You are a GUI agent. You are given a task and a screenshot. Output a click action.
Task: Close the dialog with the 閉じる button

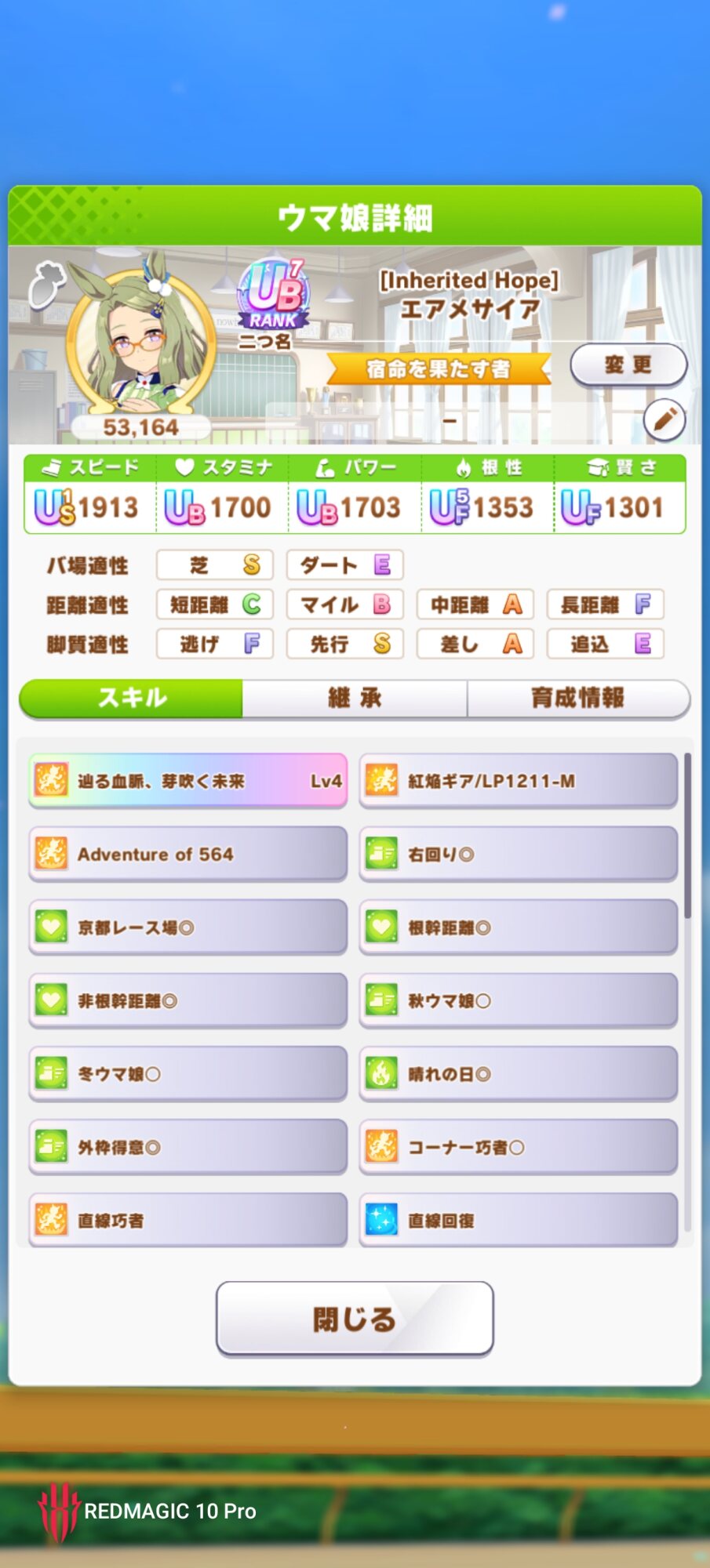click(x=355, y=1319)
